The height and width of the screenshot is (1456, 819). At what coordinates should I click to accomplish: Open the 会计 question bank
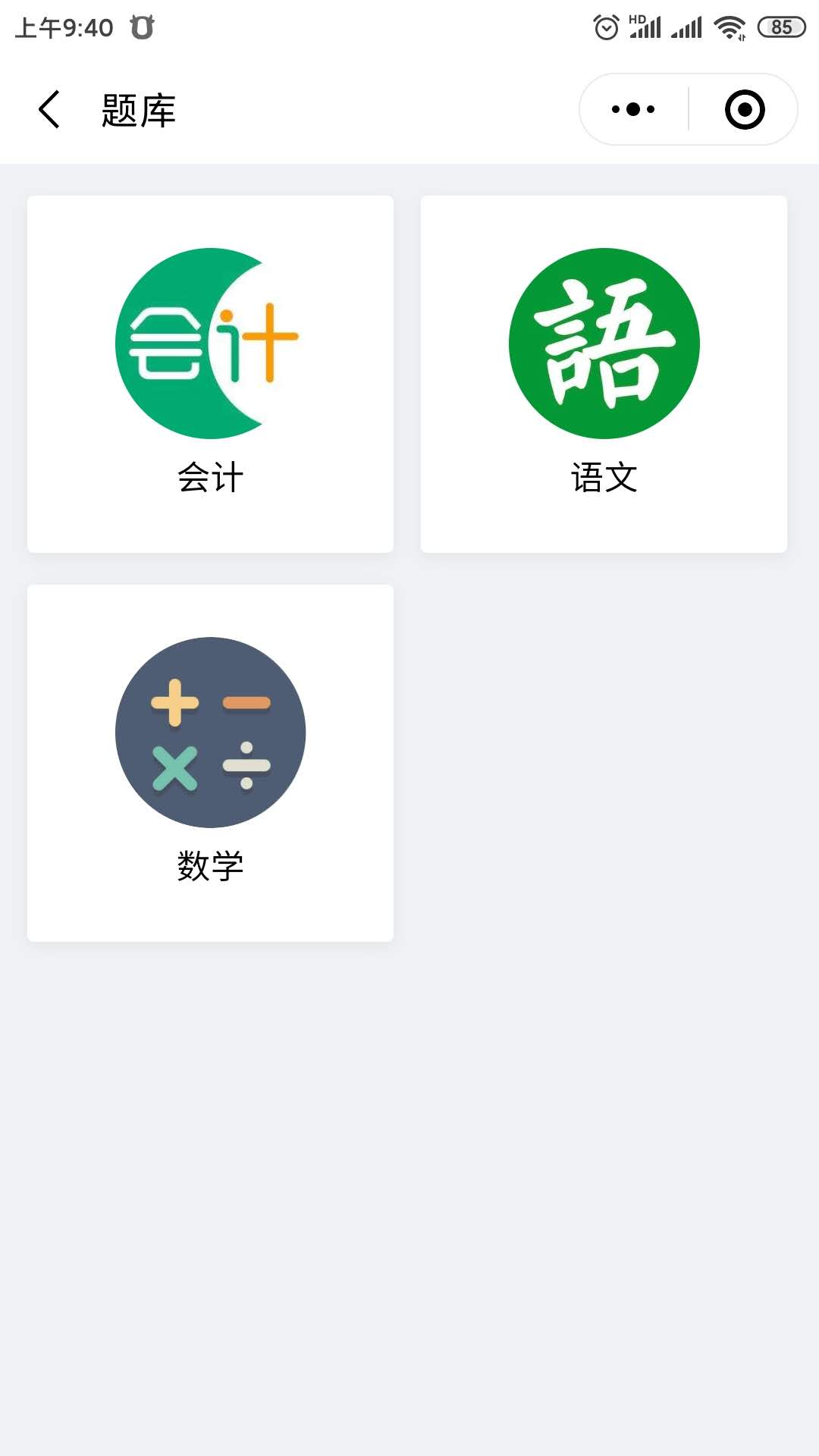point(210,374)
